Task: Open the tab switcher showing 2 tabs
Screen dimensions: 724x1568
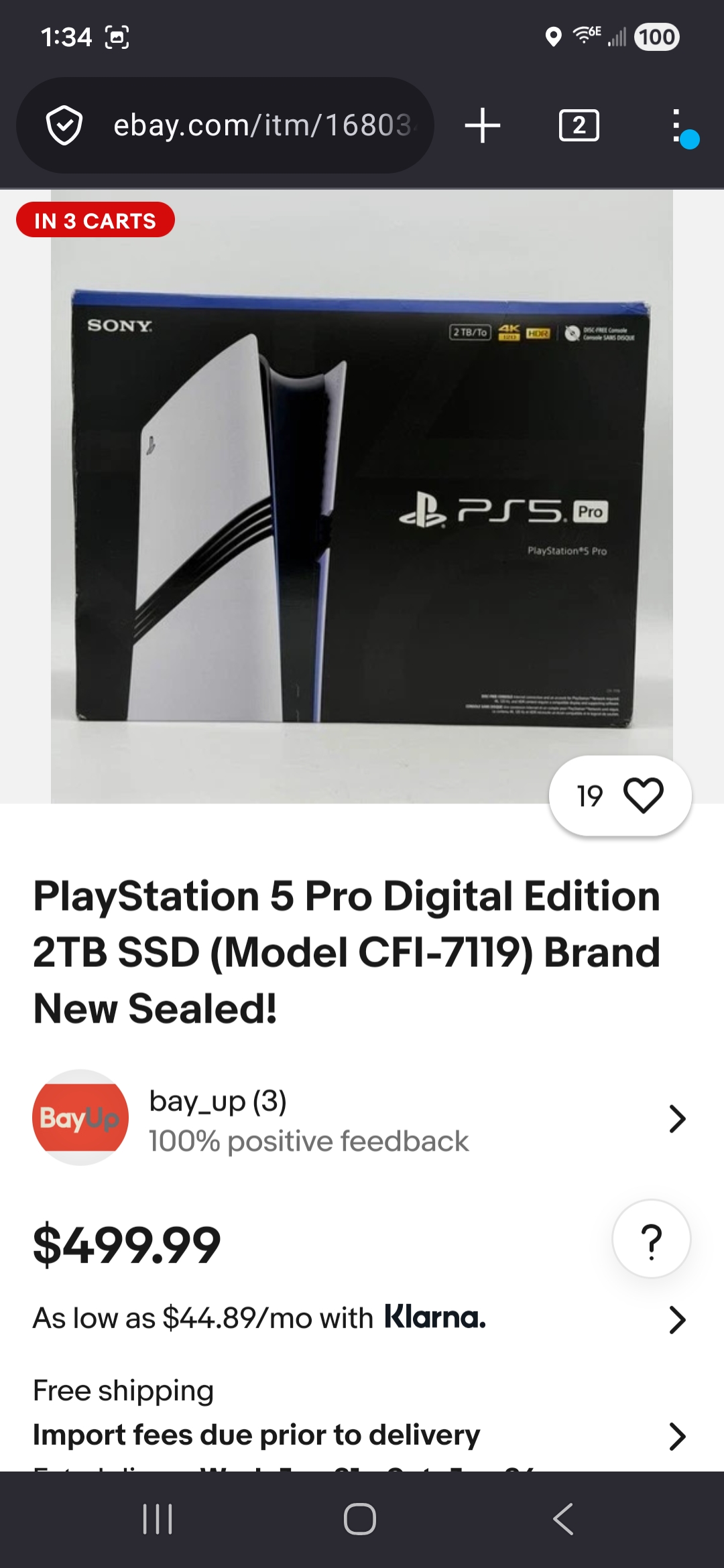Action: pyautogui.click(x=579, y=125)
